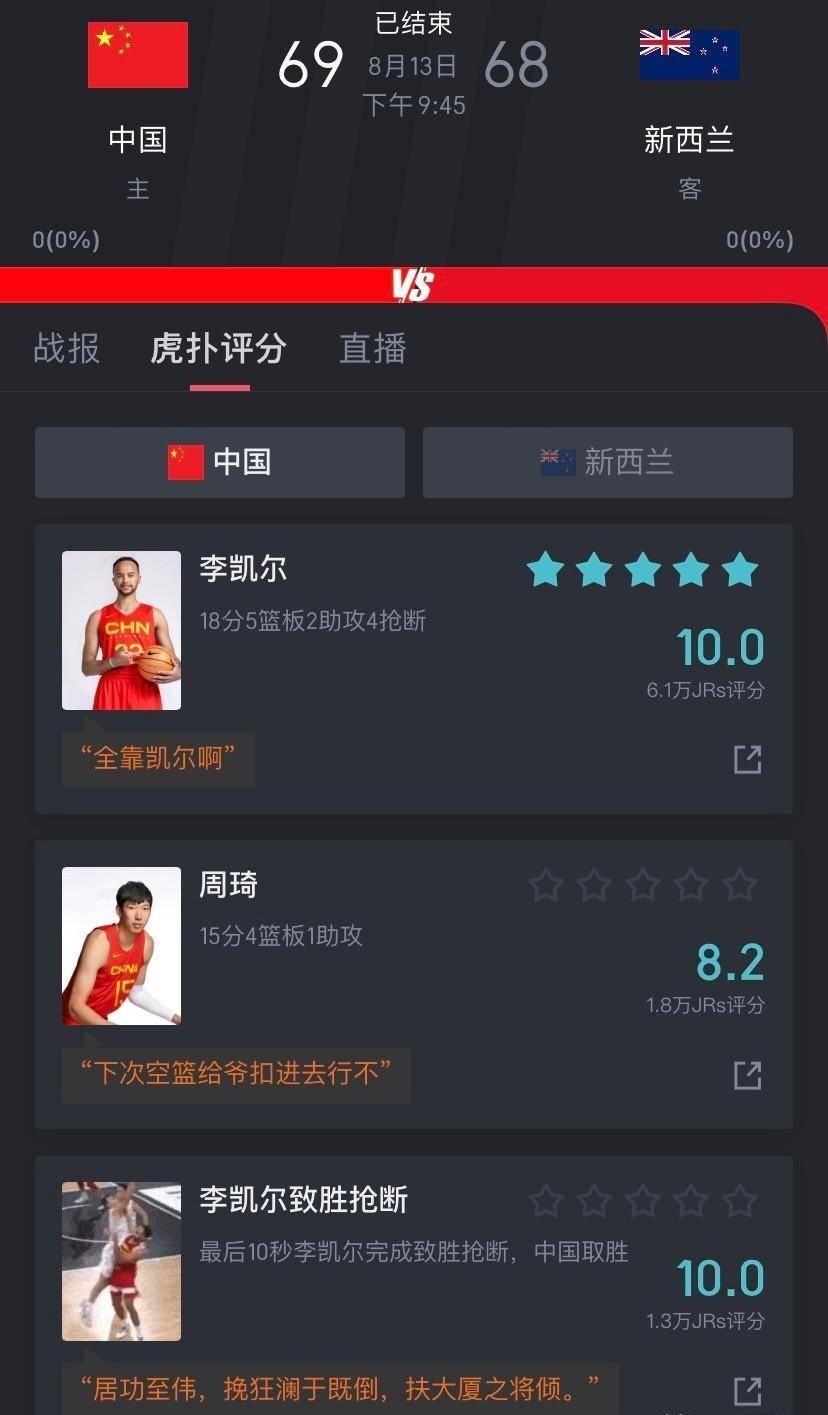Switch ratings to 新西兰 team

coord(607,462)
